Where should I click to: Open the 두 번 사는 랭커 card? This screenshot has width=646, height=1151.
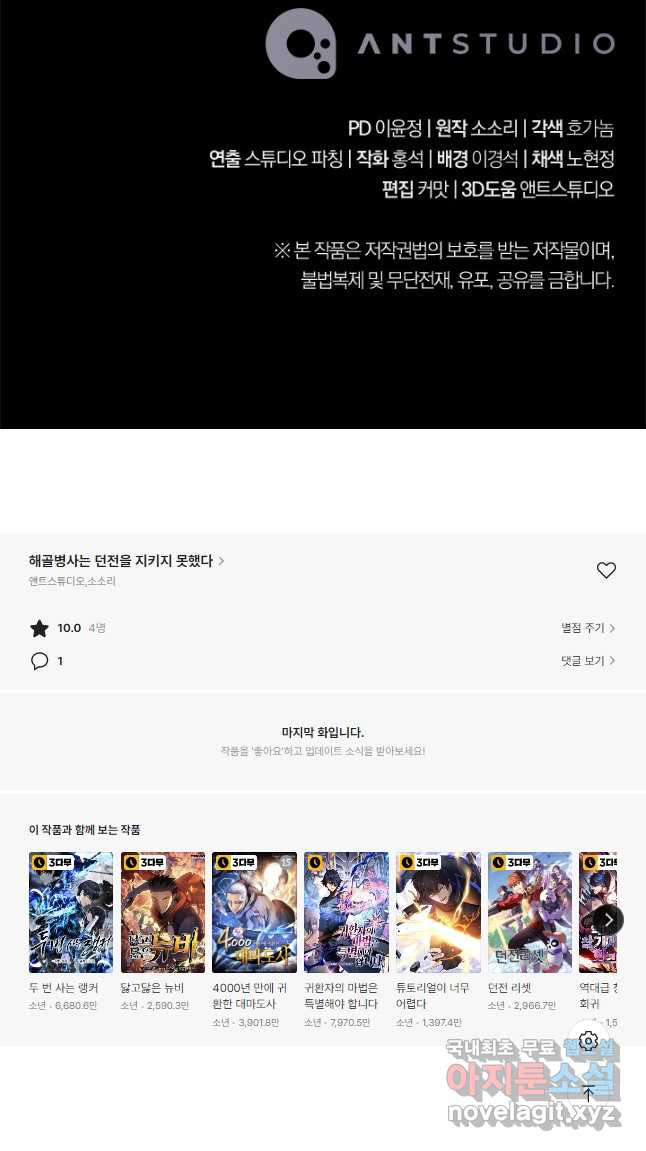[x=71, y=912]
